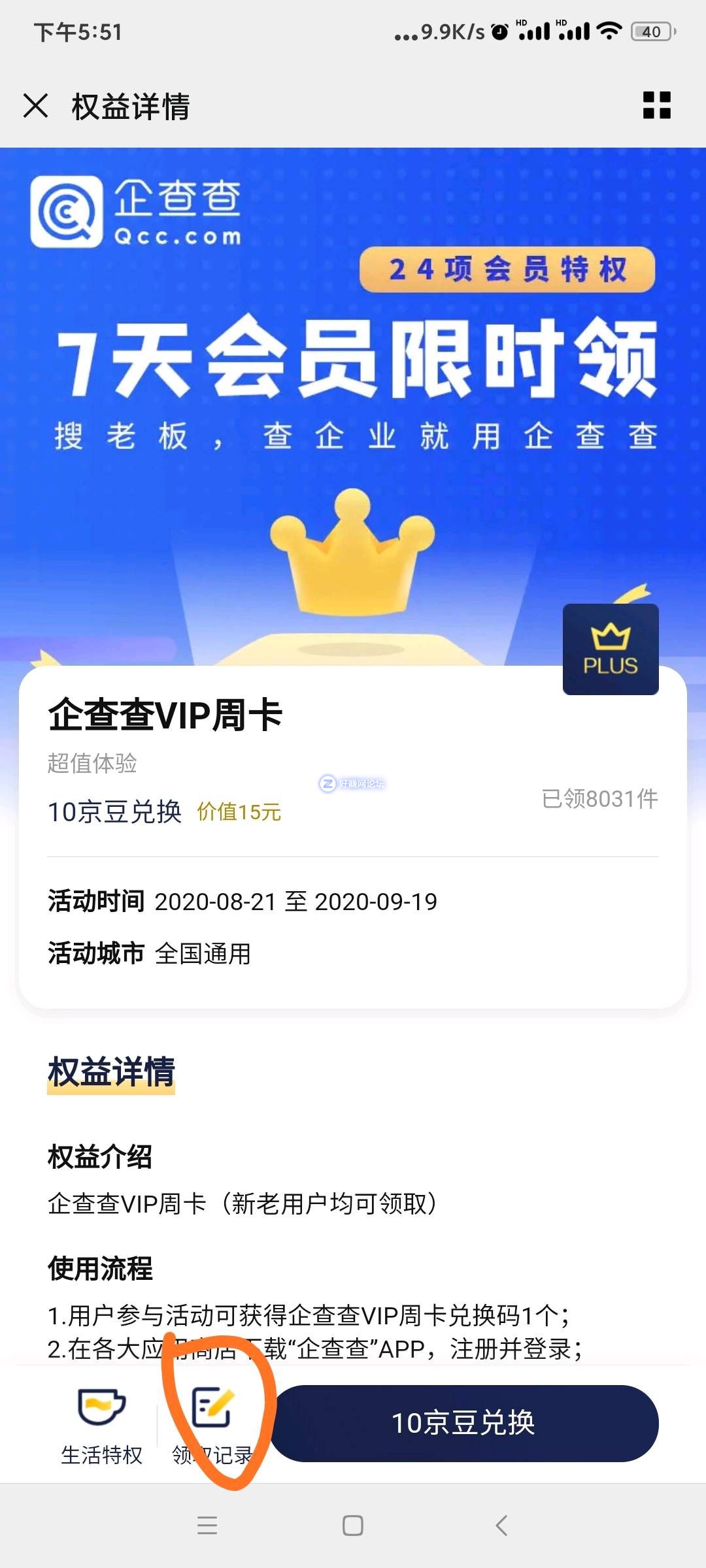Image resolution: width=706 pixels, height=1568 pixels.
Task: Tap the 10京豆兑换 redeem button
Action: tap(463, 1423)
